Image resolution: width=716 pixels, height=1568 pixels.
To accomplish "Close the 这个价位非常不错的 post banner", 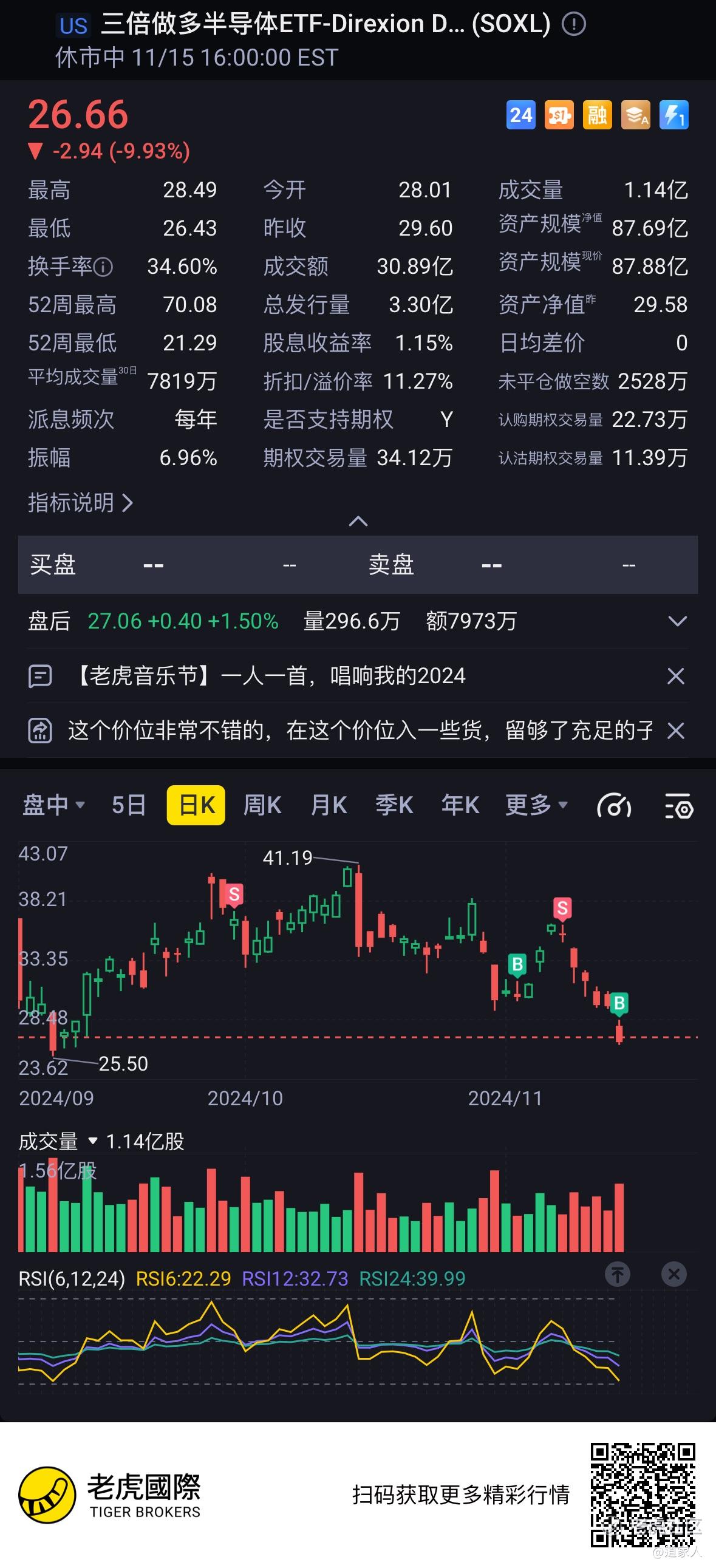I will click(676, 731).
